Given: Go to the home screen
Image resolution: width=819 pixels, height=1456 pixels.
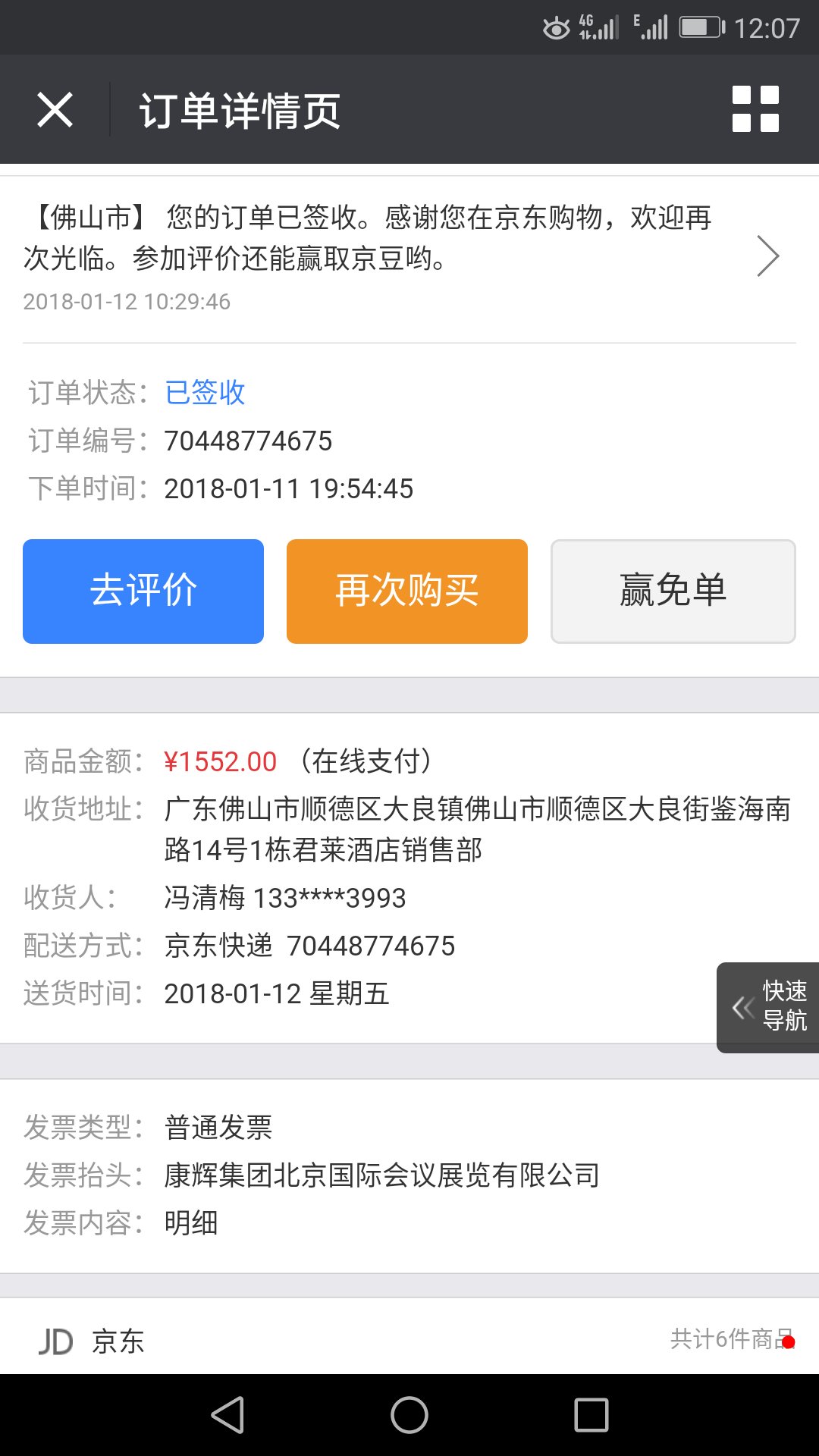Looking at the screenshot, I should (409, 1415).
